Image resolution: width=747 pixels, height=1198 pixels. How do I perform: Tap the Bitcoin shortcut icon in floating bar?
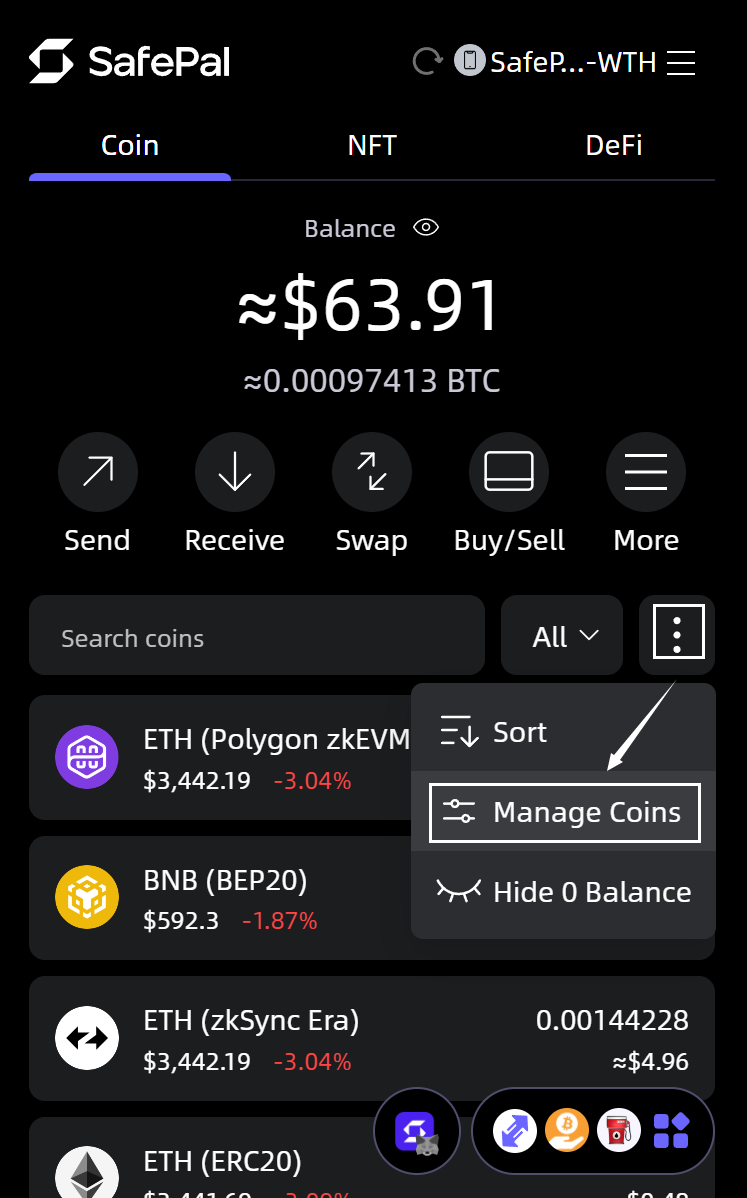pyautogui.click(x=568, y=1131)
